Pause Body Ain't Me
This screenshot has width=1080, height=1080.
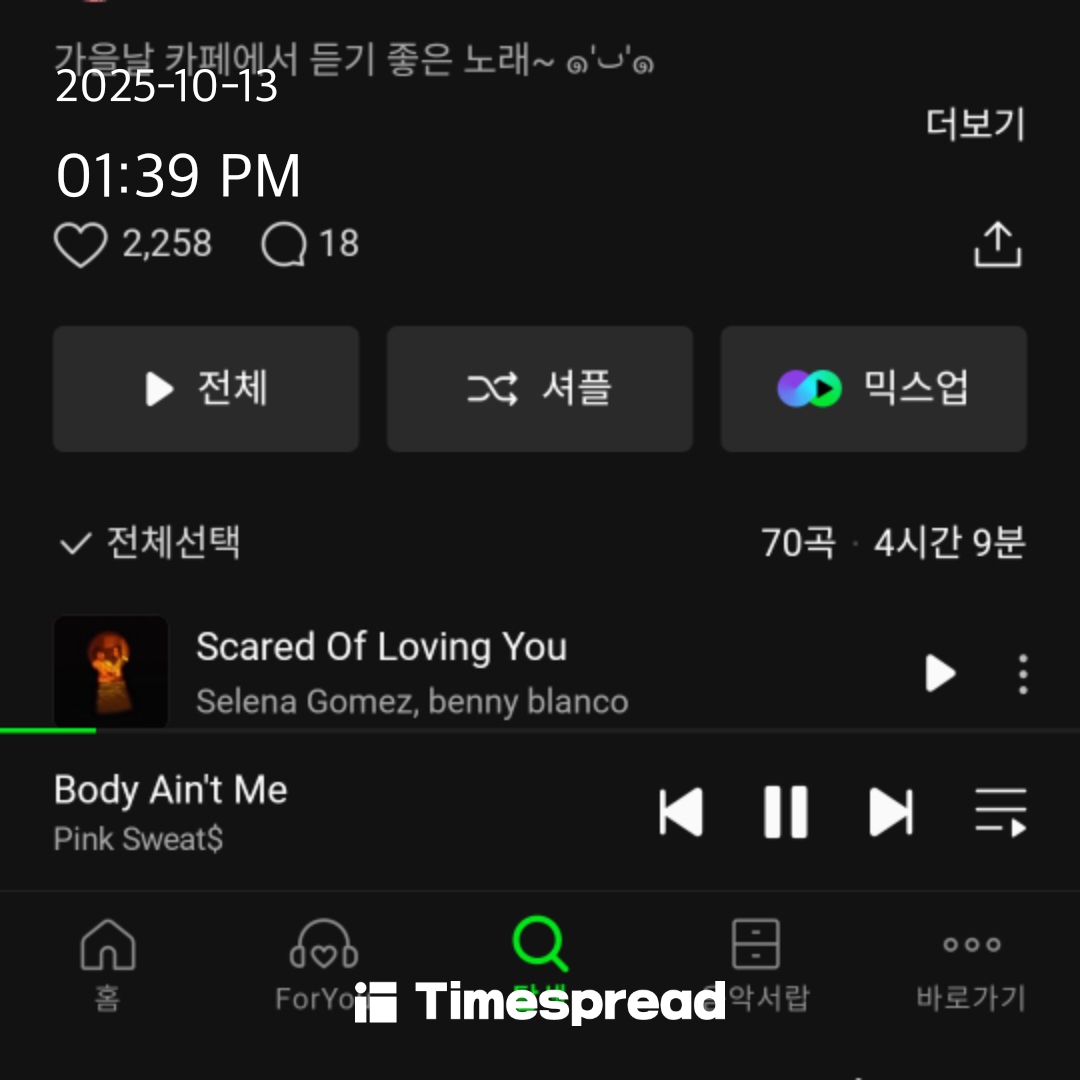(x=785, y=811)
